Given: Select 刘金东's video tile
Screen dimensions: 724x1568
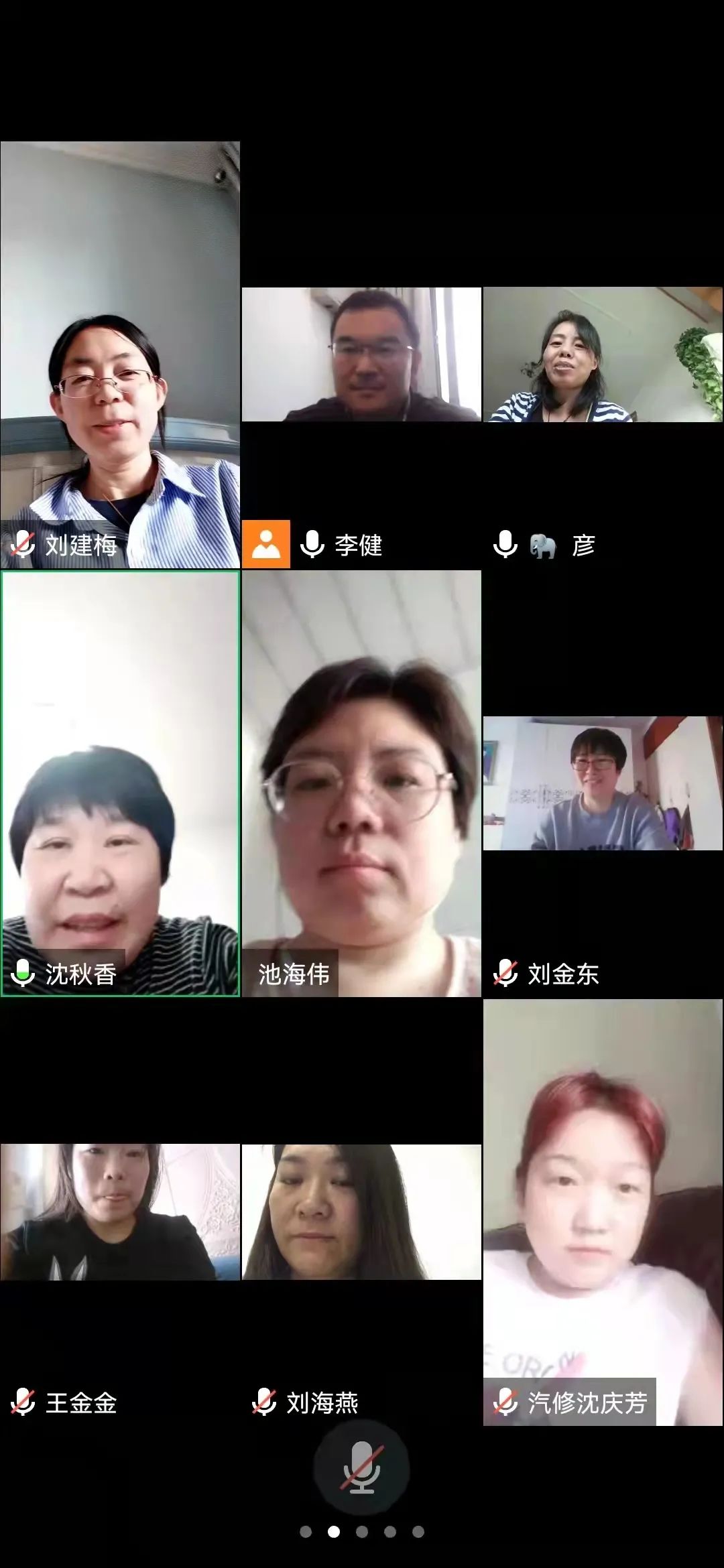Looking at the screenshot, I should (x=603, y=783).
